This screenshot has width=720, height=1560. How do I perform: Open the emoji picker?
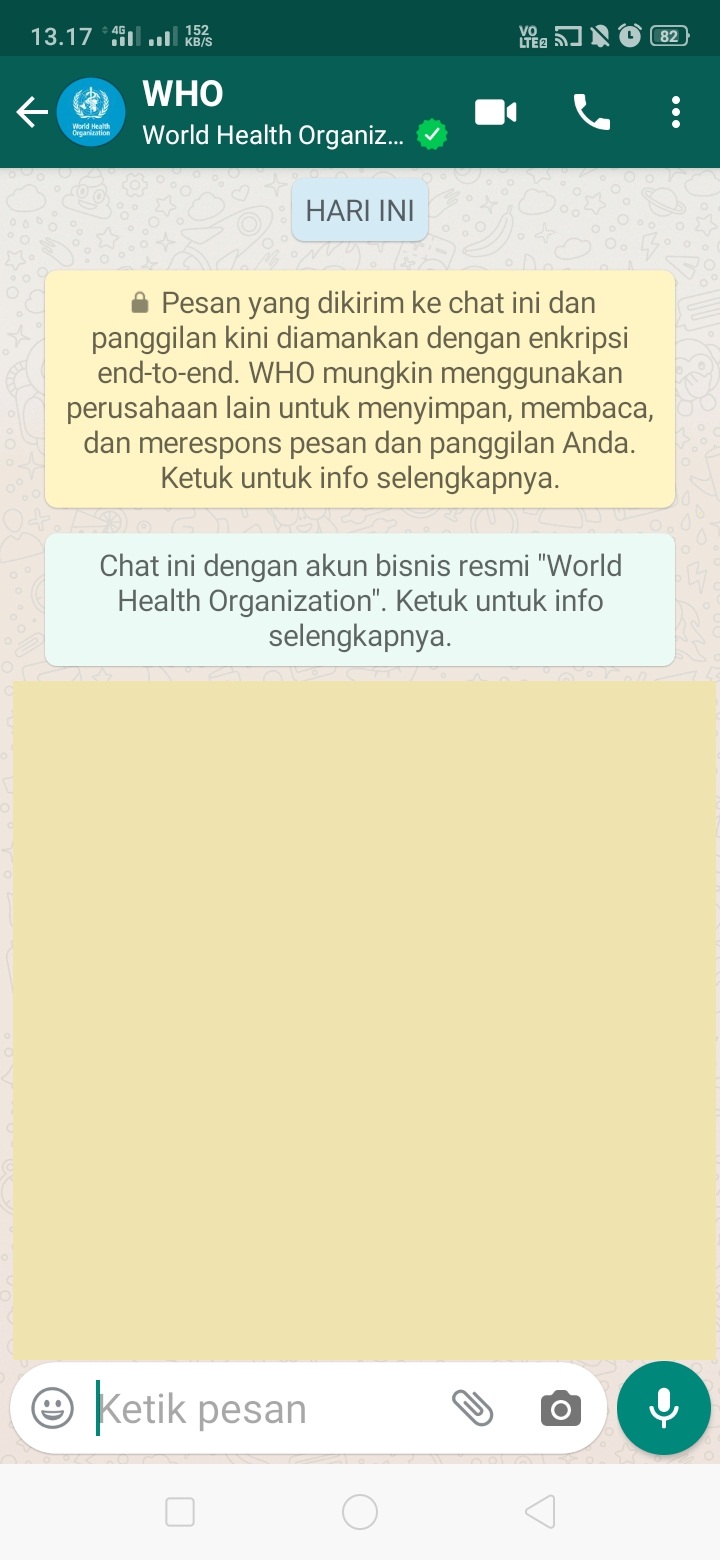[x=52, y=1408]
